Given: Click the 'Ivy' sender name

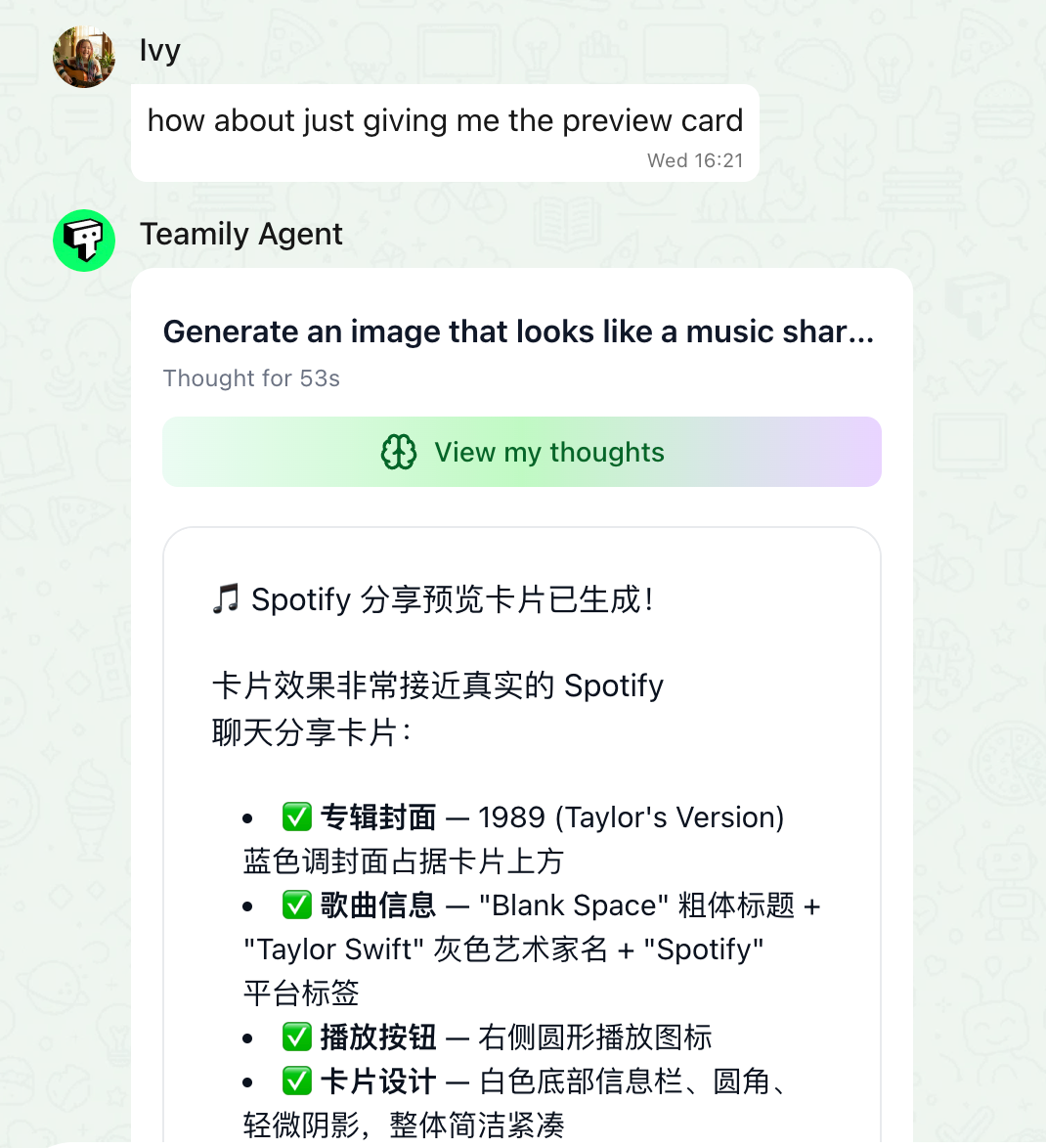Looking at the screenshot, I should 158,50.
